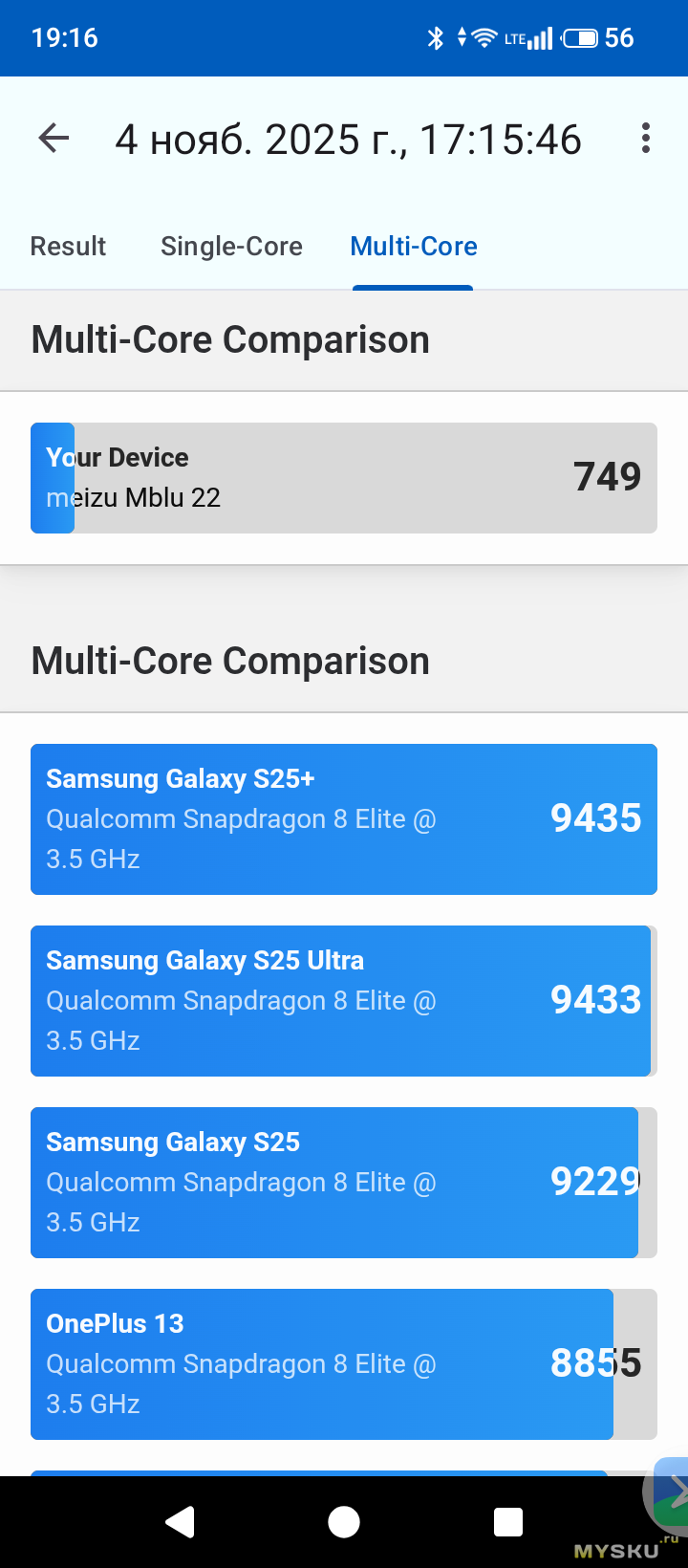The width and height of the screenshot is (688, 1568).
Task: Open the three-dot overflow menu
Action: click(646, 139)
